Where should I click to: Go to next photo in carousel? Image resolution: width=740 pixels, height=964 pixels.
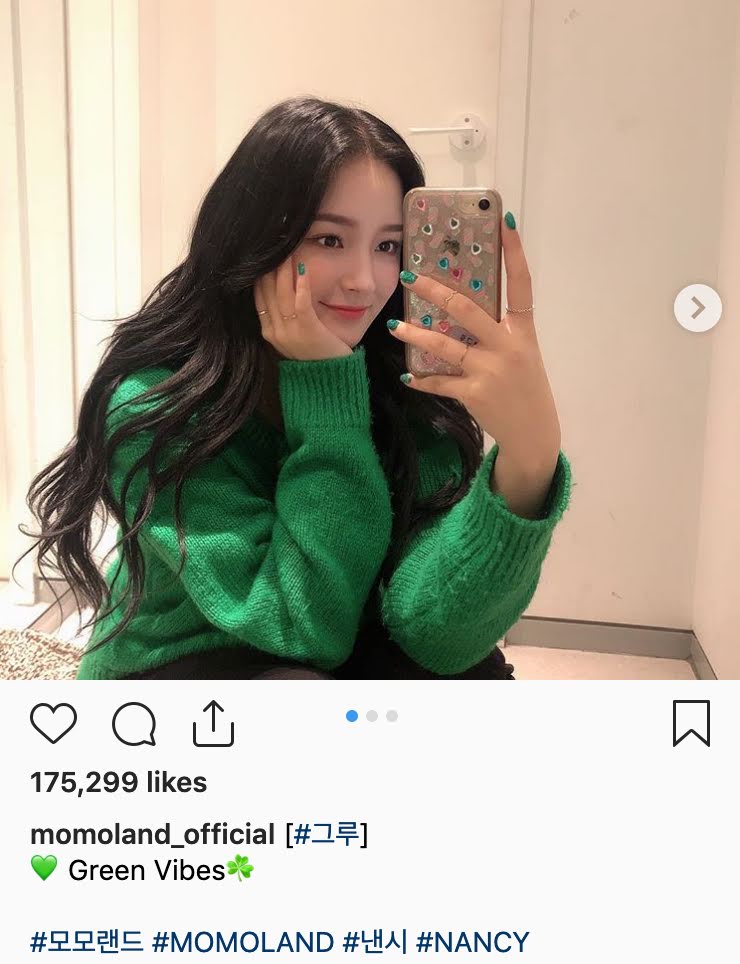(x=697, y=308)
